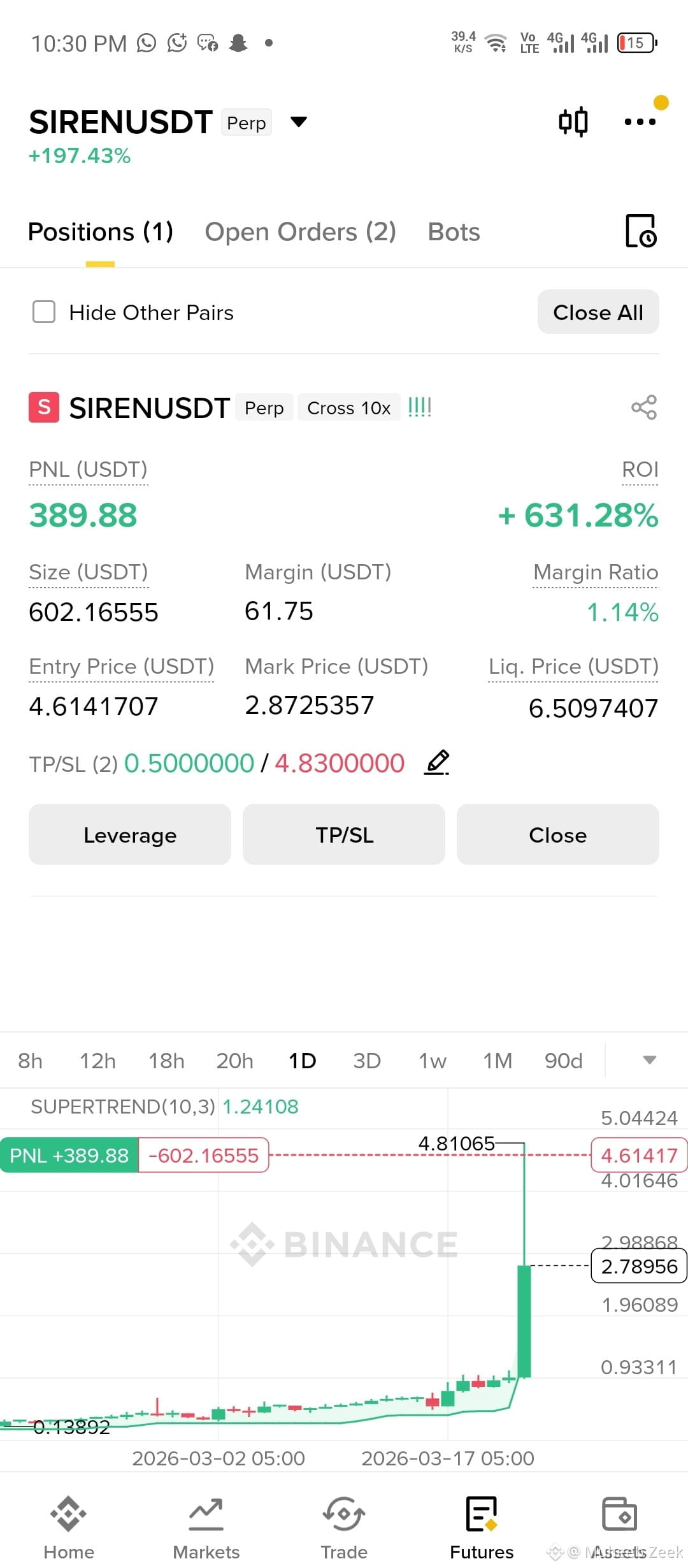Go to the Trade tab
This screenshot has height=1568, width=688.
[x=344, y=1527]
